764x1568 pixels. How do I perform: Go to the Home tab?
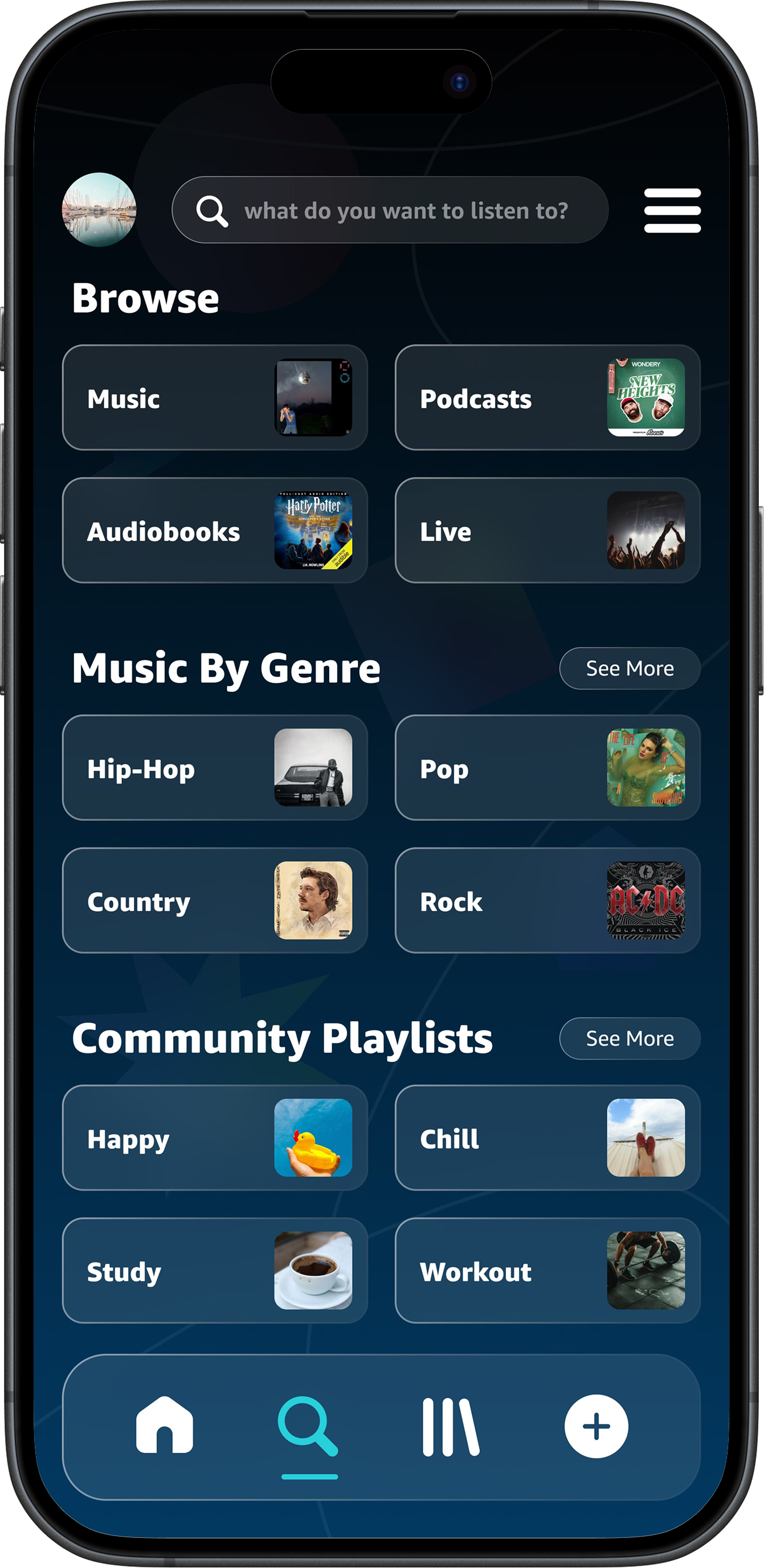pyautogui.click(x=164, y=1426)
